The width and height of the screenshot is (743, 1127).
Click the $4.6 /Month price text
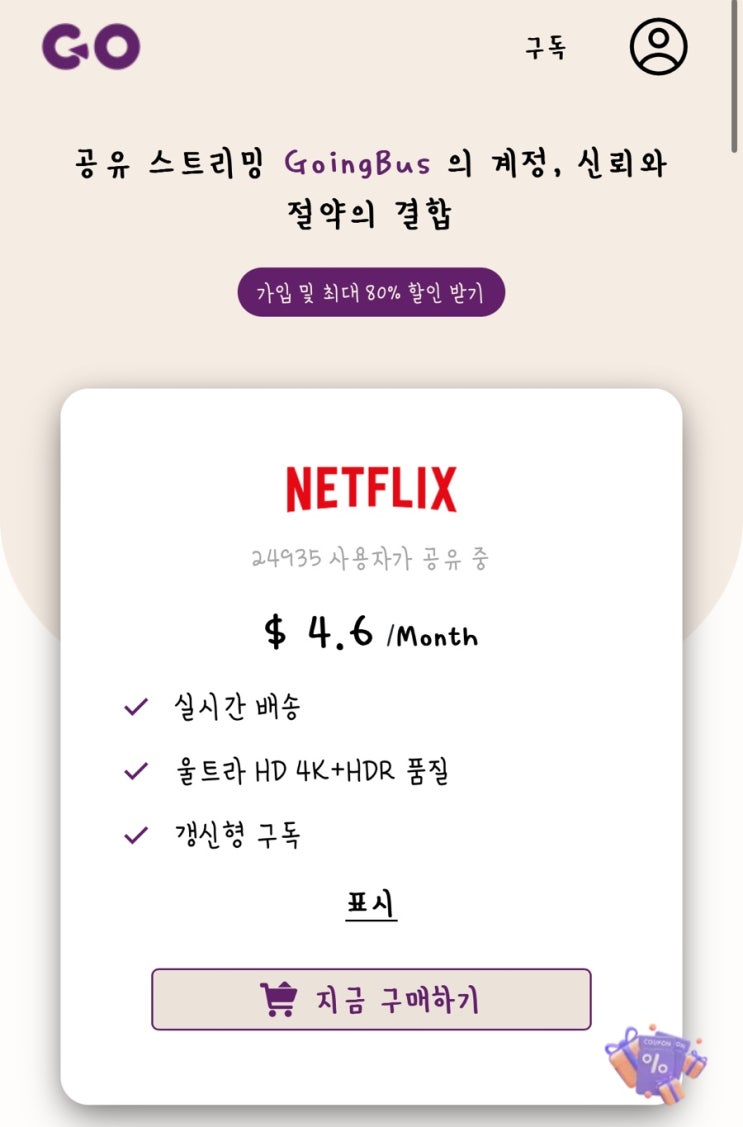click(x=371, y=634)
